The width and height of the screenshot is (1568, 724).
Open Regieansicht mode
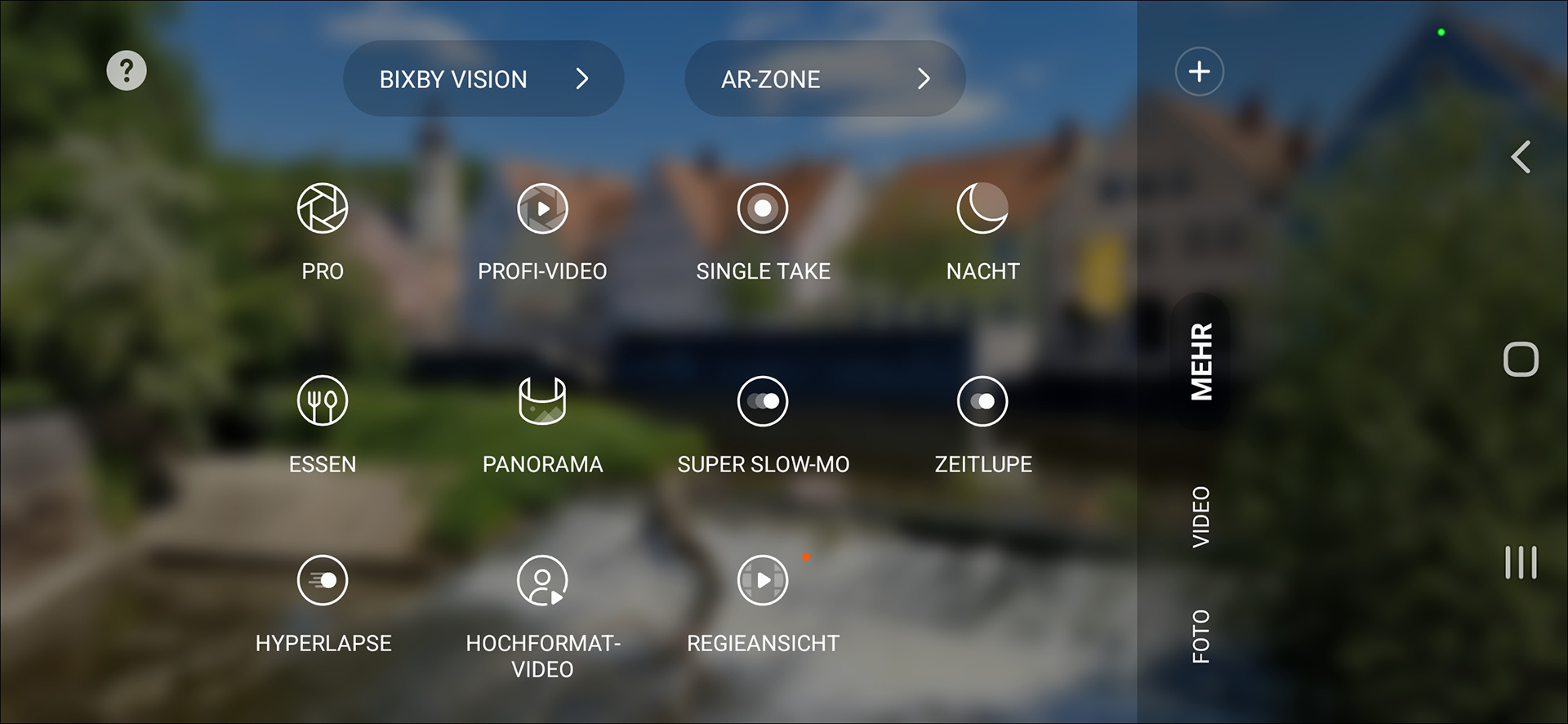click(763, 605)
